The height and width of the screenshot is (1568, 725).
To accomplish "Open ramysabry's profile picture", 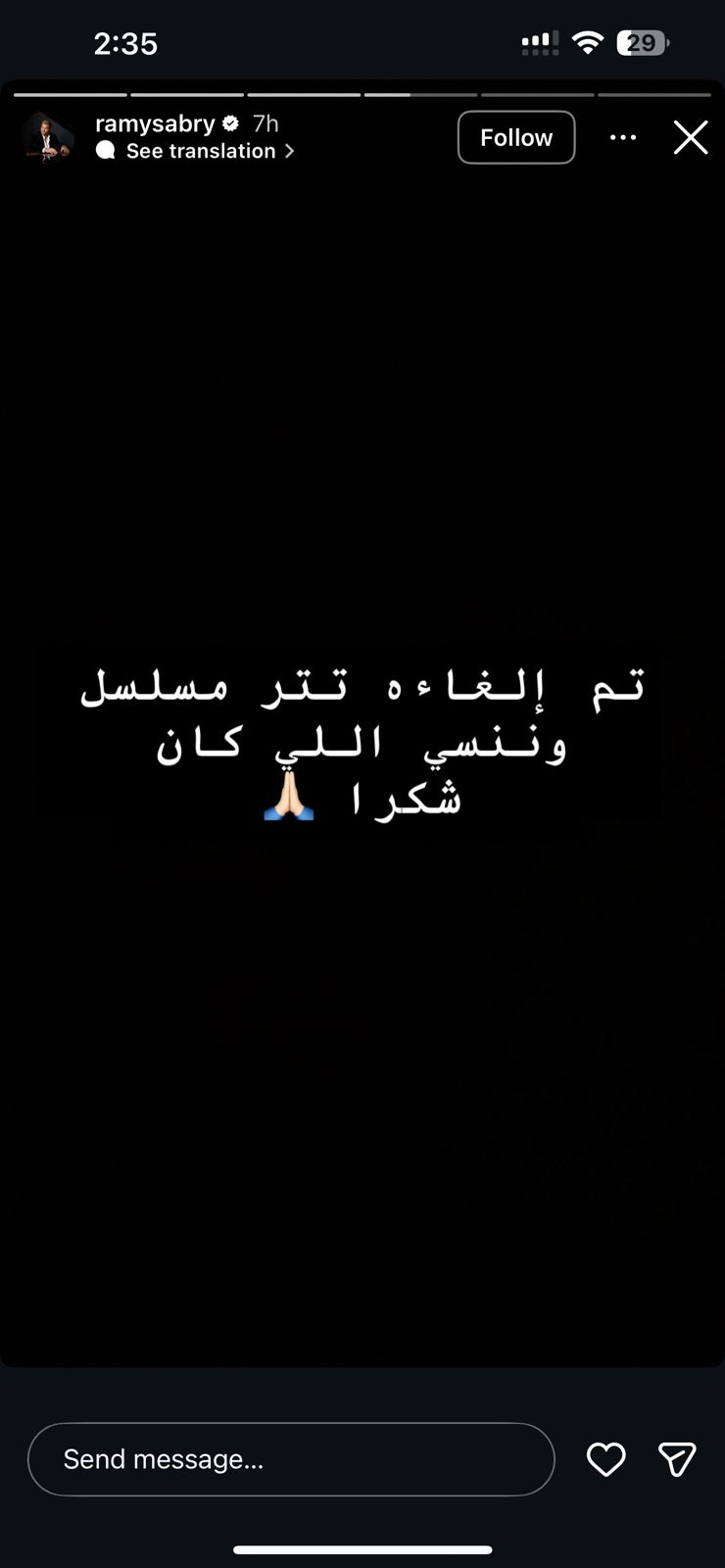I will (x=47, y=137).
